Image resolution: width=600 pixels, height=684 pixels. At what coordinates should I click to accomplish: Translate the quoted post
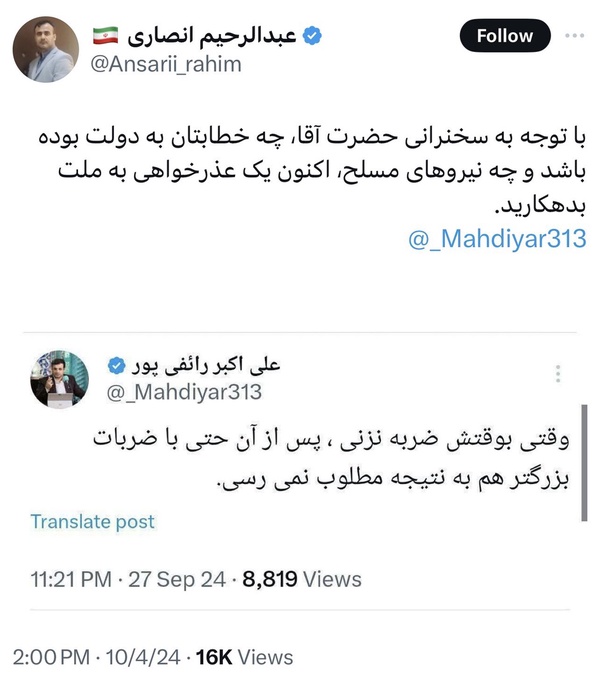[x=93, y=522]
